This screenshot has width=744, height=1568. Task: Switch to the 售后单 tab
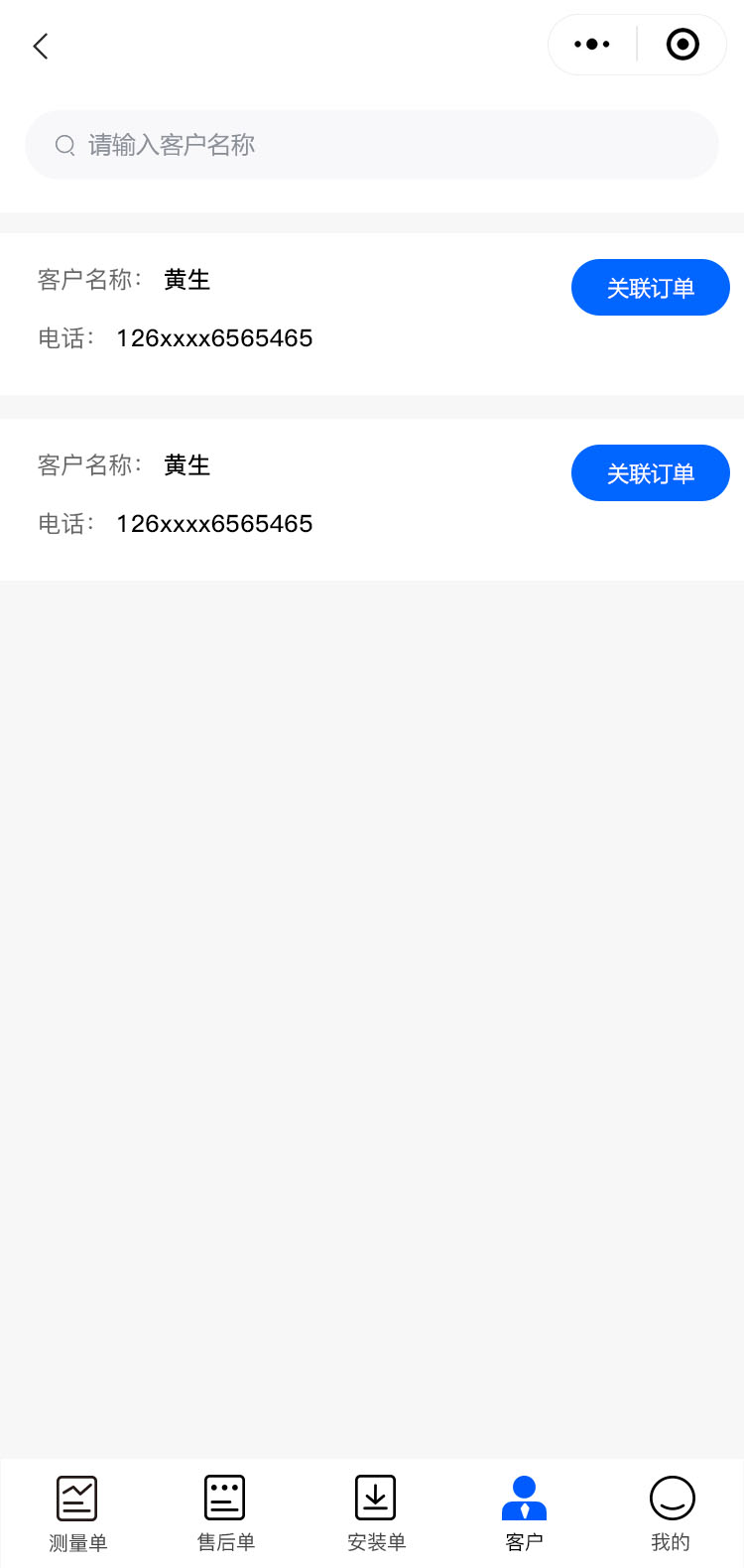[x=225, y=1512]
